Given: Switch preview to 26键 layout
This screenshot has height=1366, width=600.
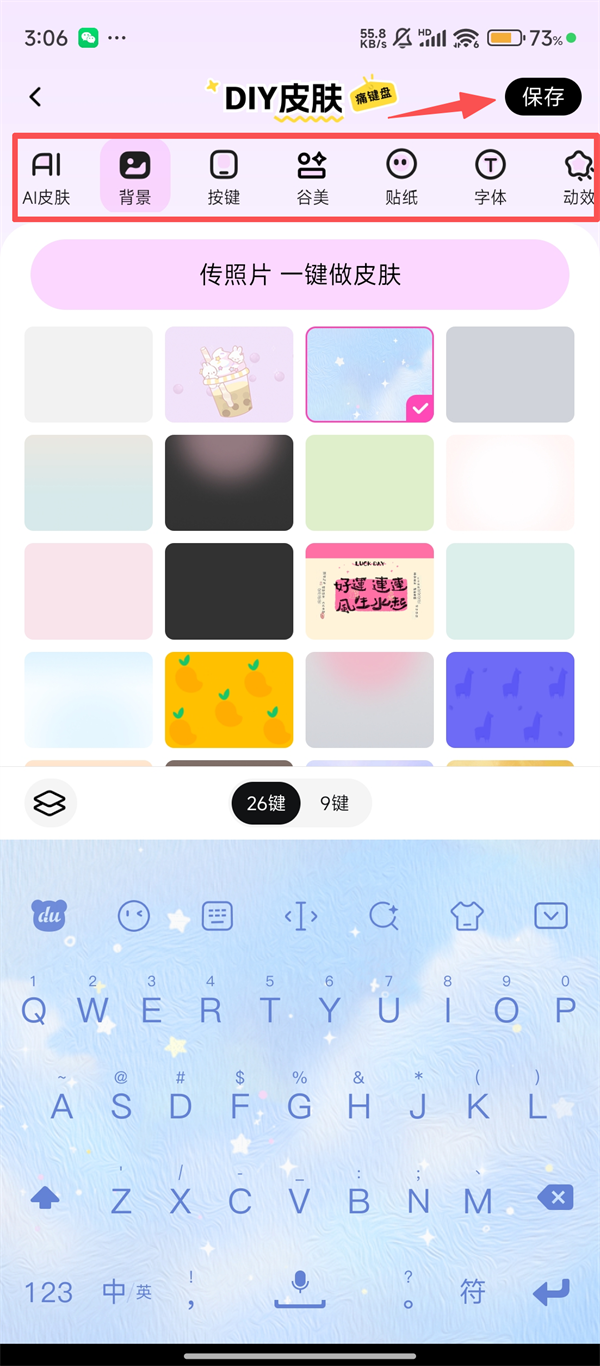Looking at the screenshot, I should [x=266, y=803].
